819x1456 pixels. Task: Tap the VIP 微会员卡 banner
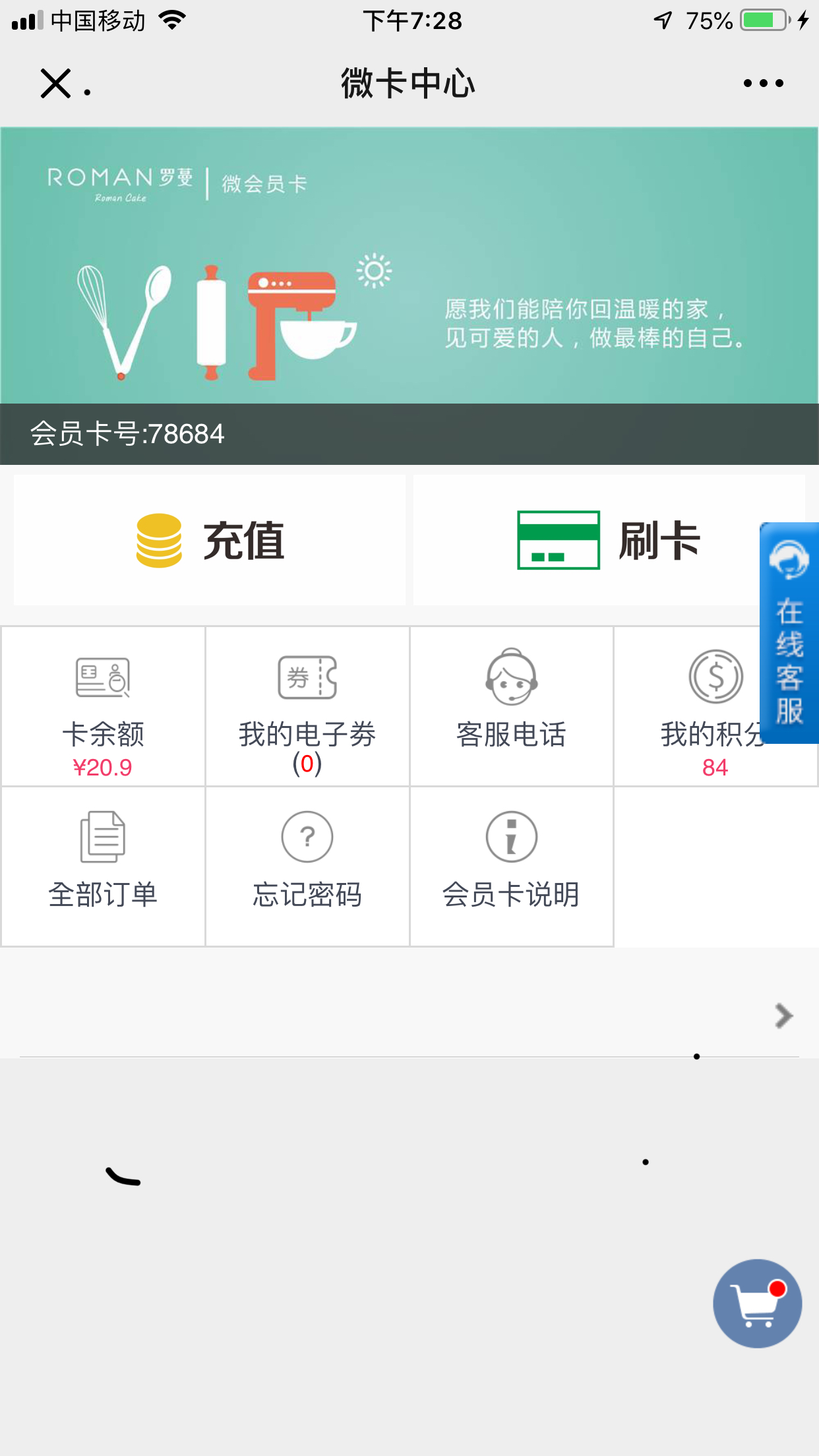coord(409,265)
